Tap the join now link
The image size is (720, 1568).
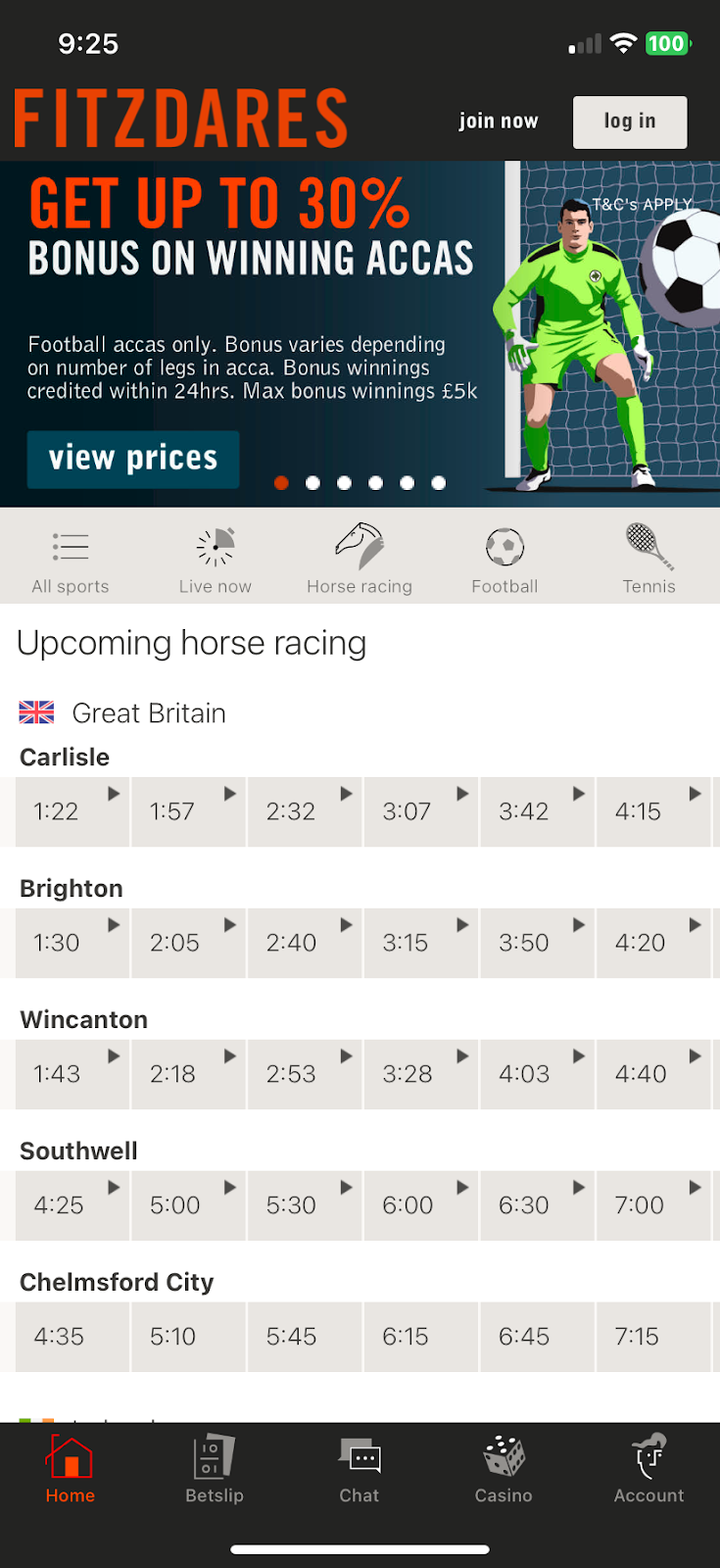click(499, 122)
